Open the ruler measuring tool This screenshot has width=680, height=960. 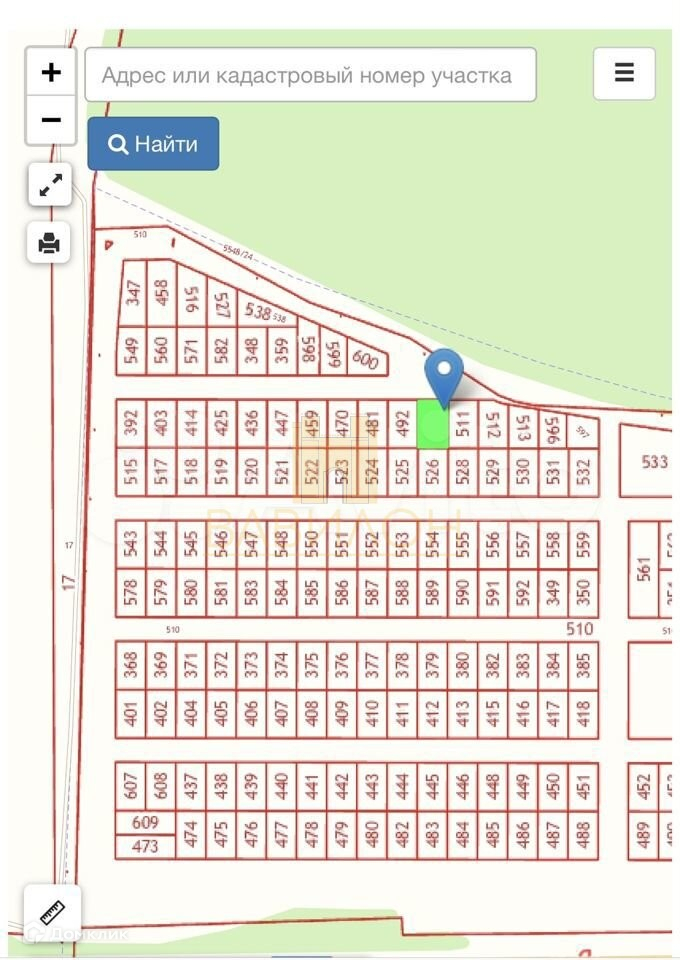pos(52,912)
